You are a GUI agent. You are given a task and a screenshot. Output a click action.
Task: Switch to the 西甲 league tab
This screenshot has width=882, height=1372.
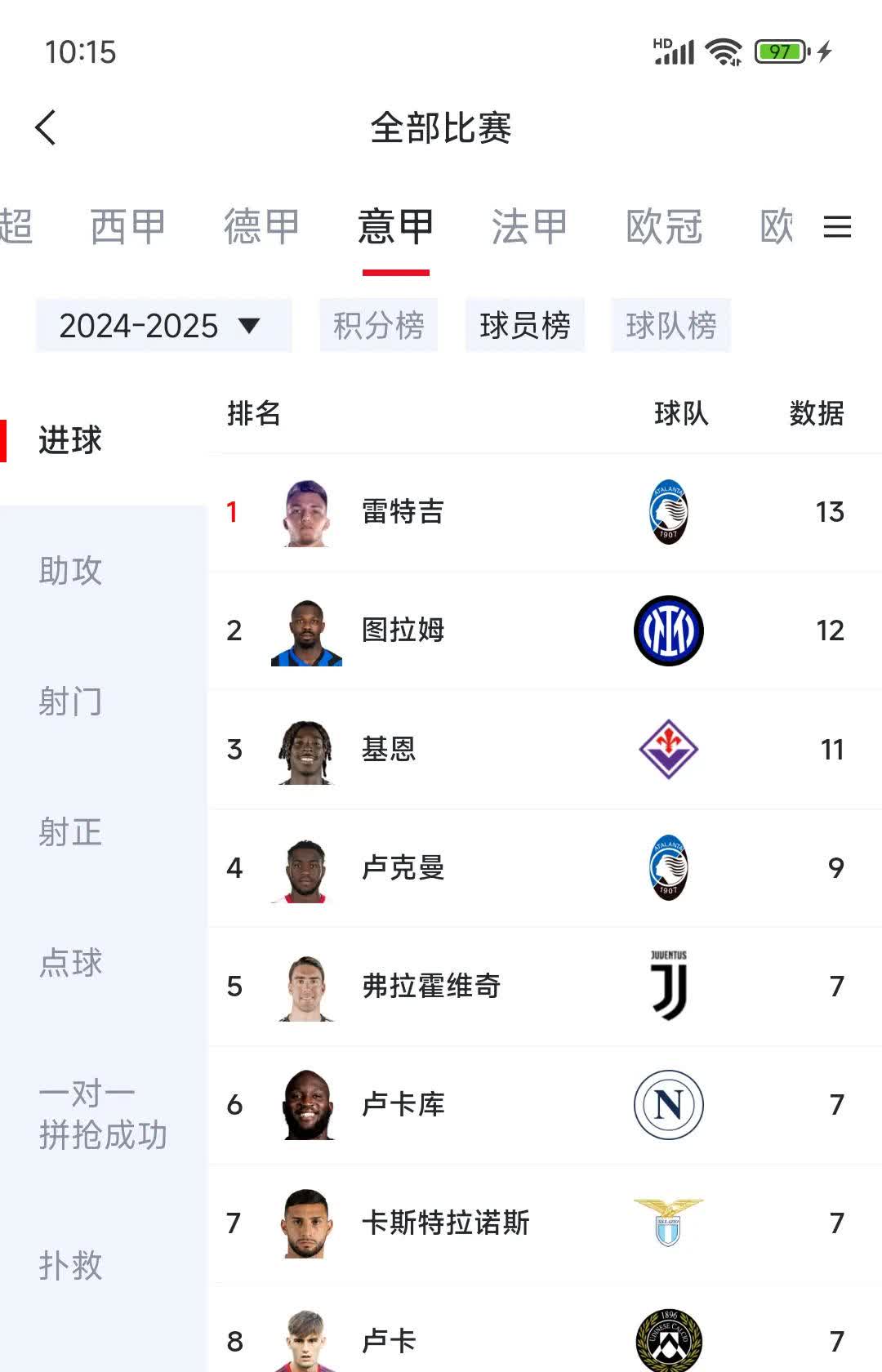[x=127, y=227]
